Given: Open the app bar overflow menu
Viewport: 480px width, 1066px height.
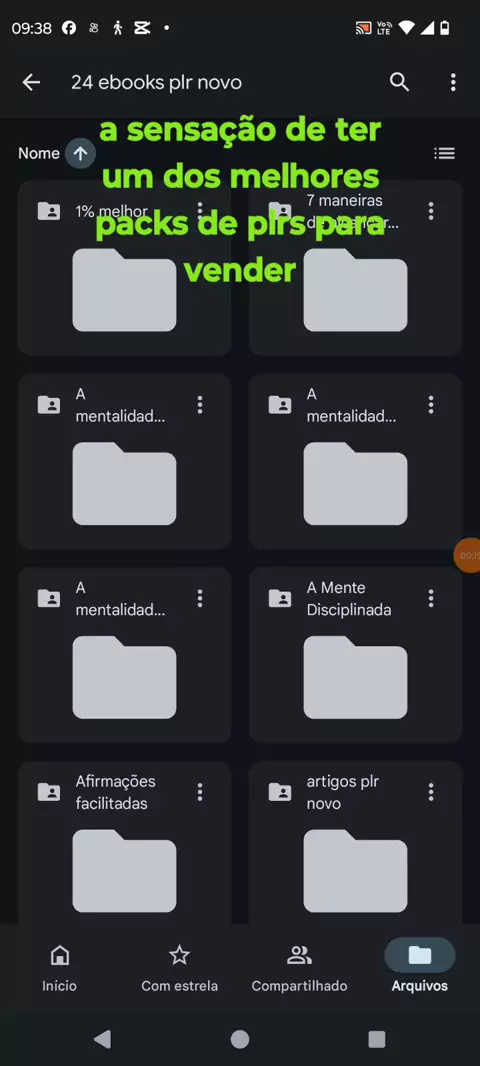Looking at the screenshot, I should click(x=453, y=82).
